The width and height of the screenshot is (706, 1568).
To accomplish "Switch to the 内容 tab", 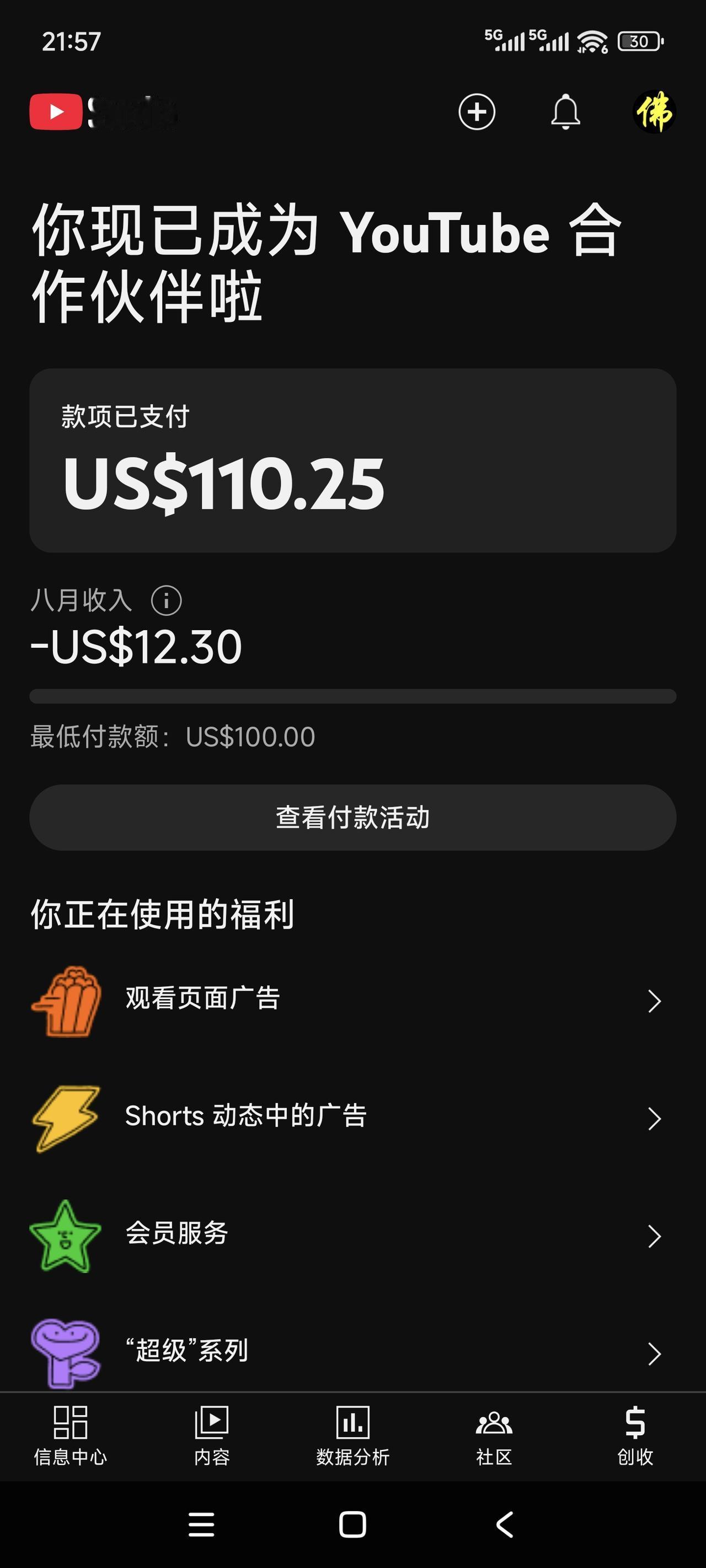I will (x=211, y=1435).
